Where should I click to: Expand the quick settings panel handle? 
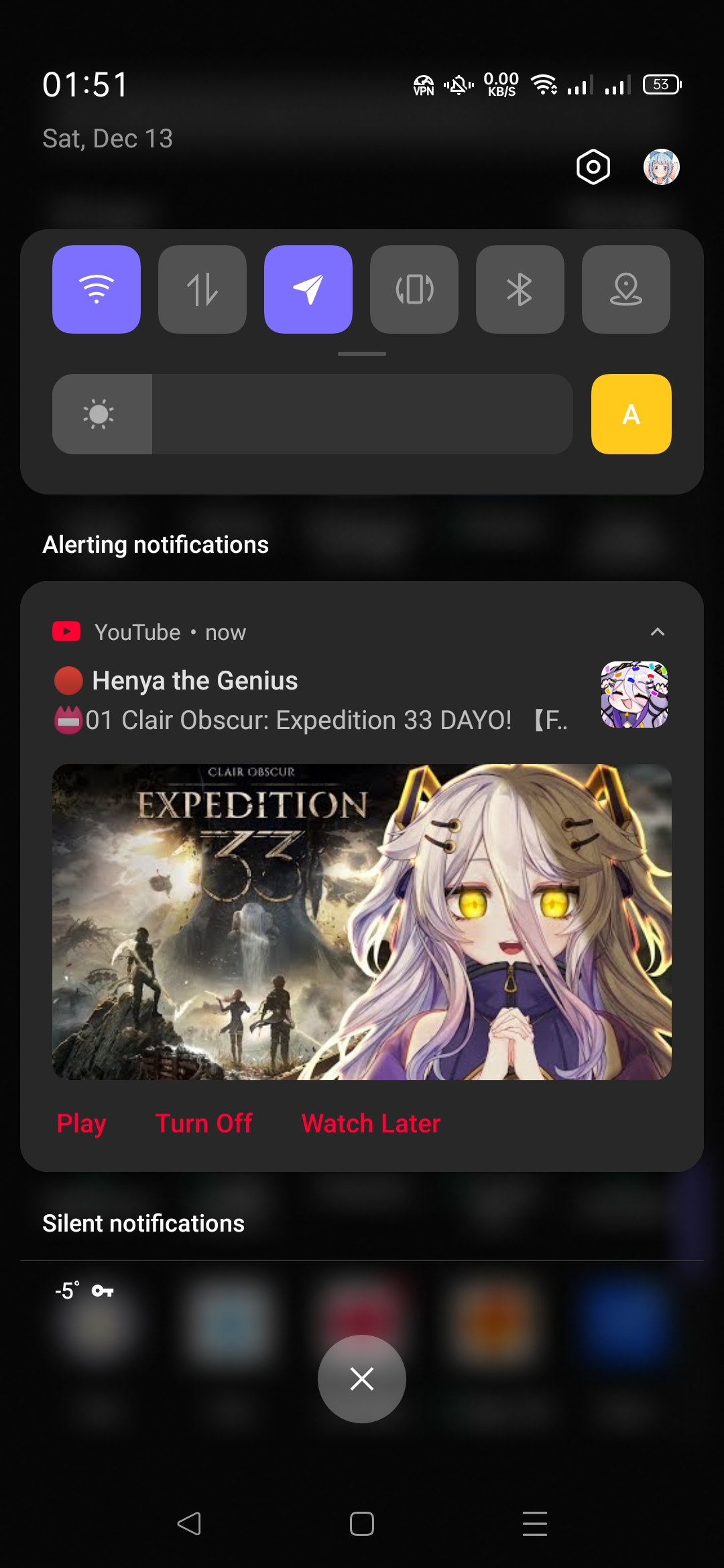362,354
